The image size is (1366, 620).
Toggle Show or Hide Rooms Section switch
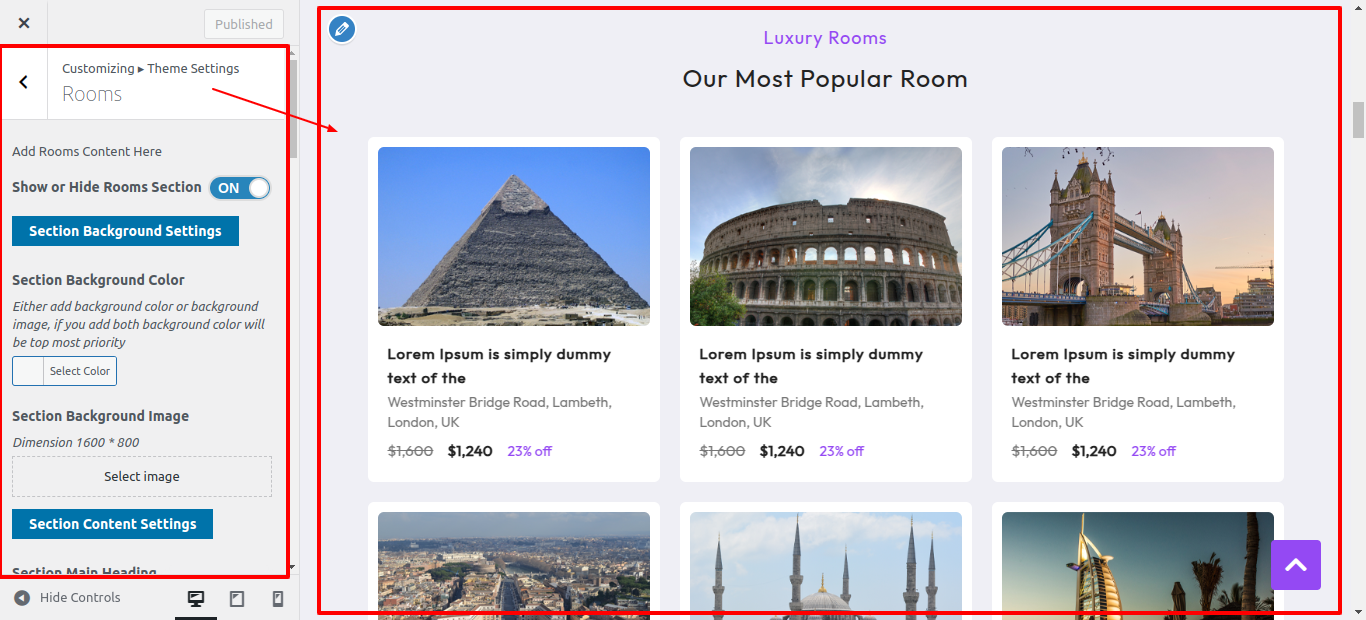pyautogui.click(x=240, y=188)
